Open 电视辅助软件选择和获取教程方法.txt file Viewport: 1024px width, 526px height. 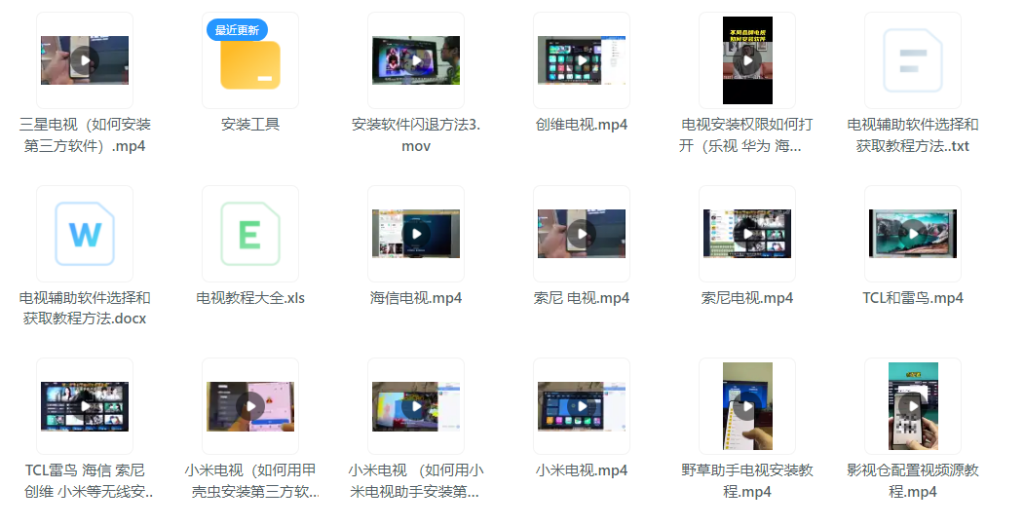[913, 60]
